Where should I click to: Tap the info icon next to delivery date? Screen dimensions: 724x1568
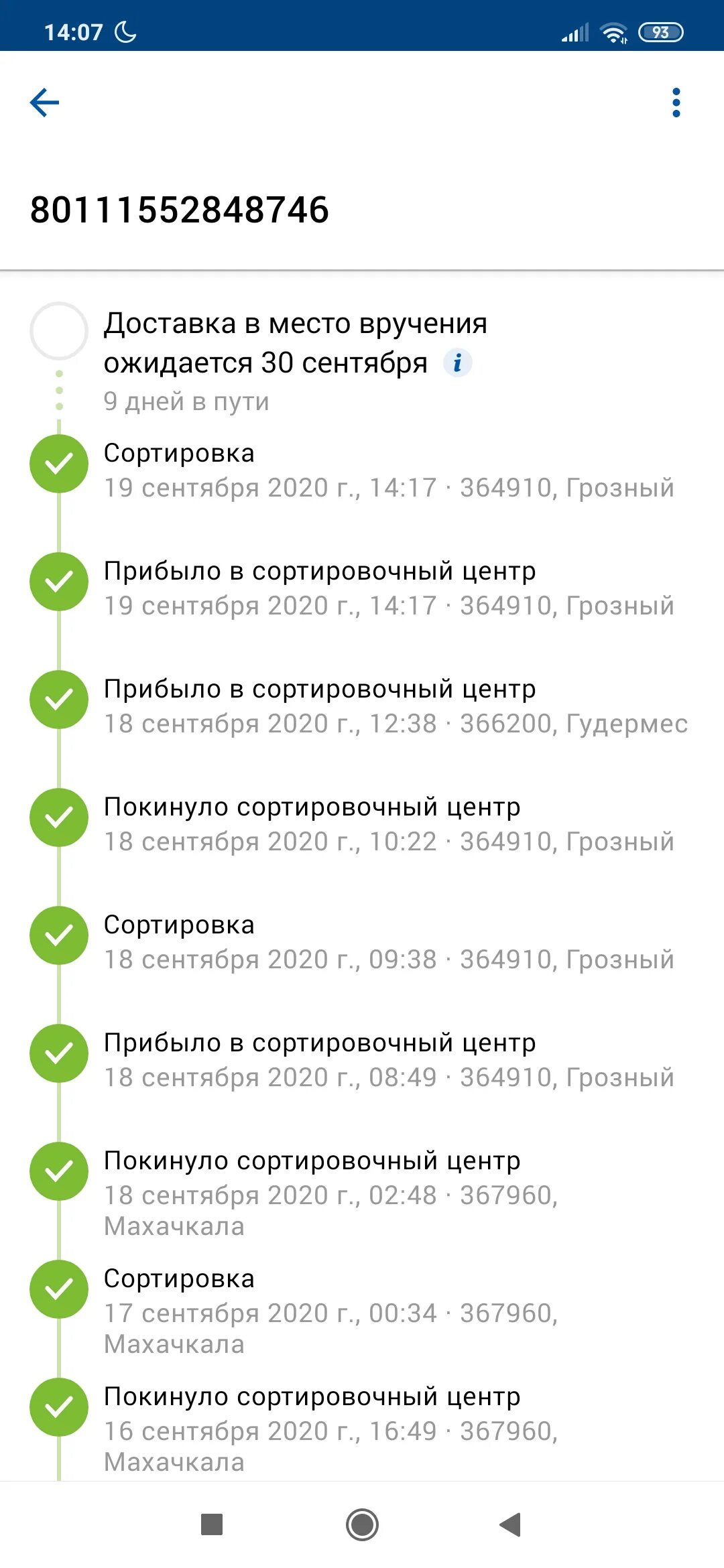tap(458, 363)
